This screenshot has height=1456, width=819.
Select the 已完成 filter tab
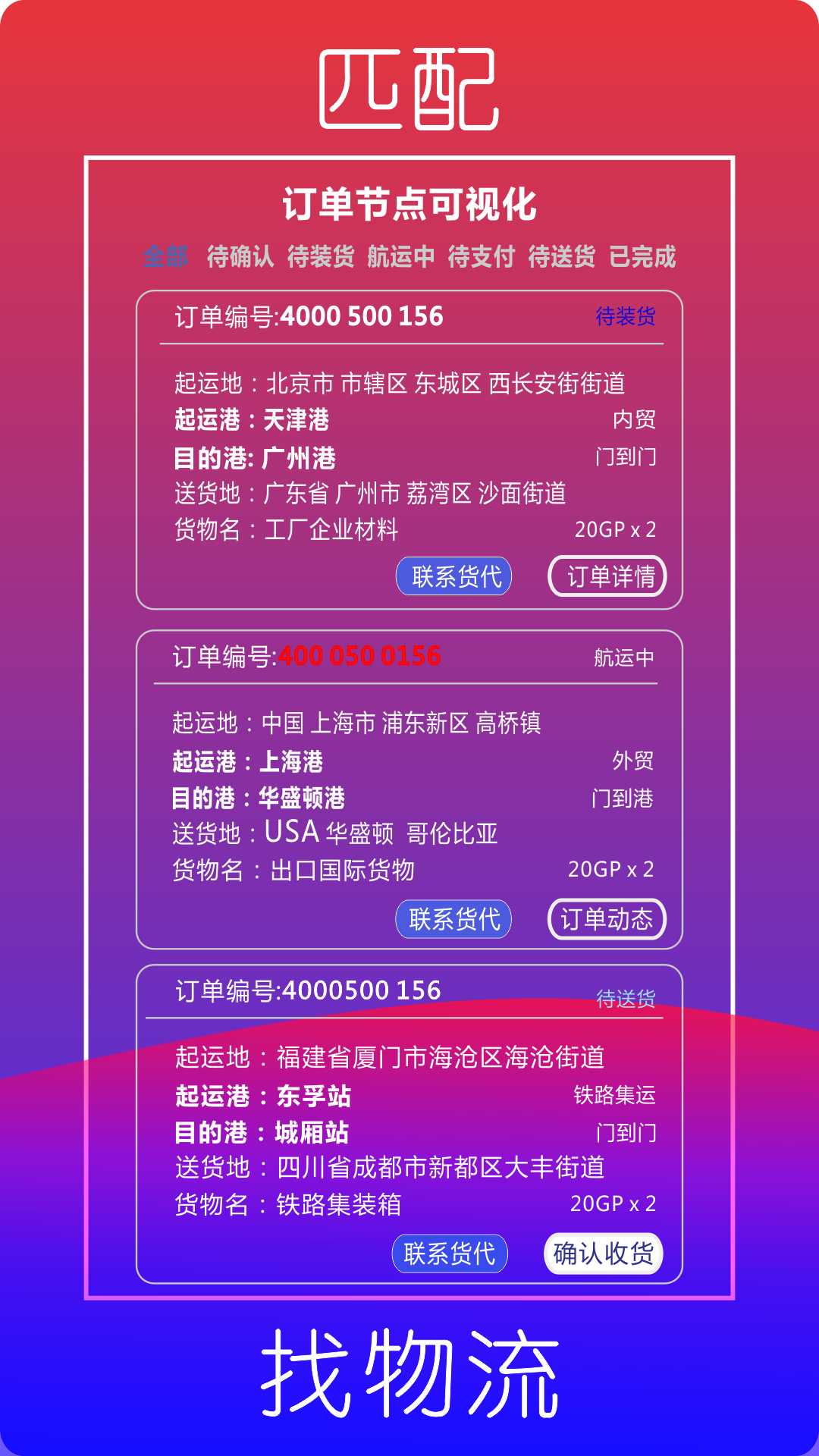645,258
